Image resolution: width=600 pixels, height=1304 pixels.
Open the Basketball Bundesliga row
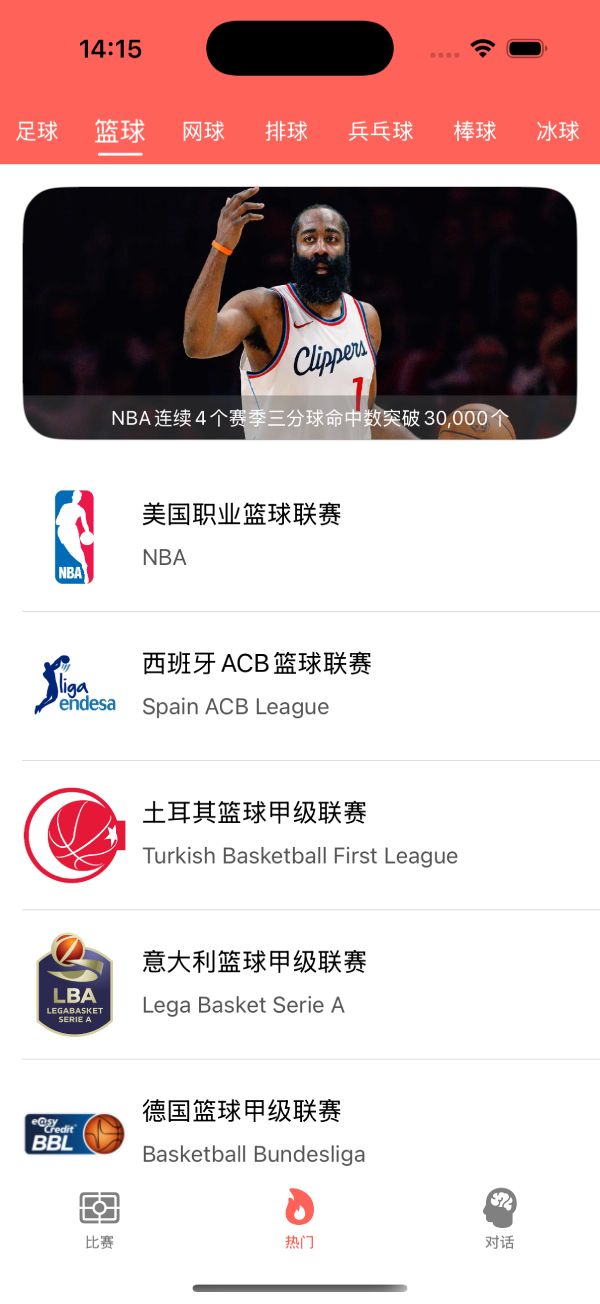pos(300,1132)
